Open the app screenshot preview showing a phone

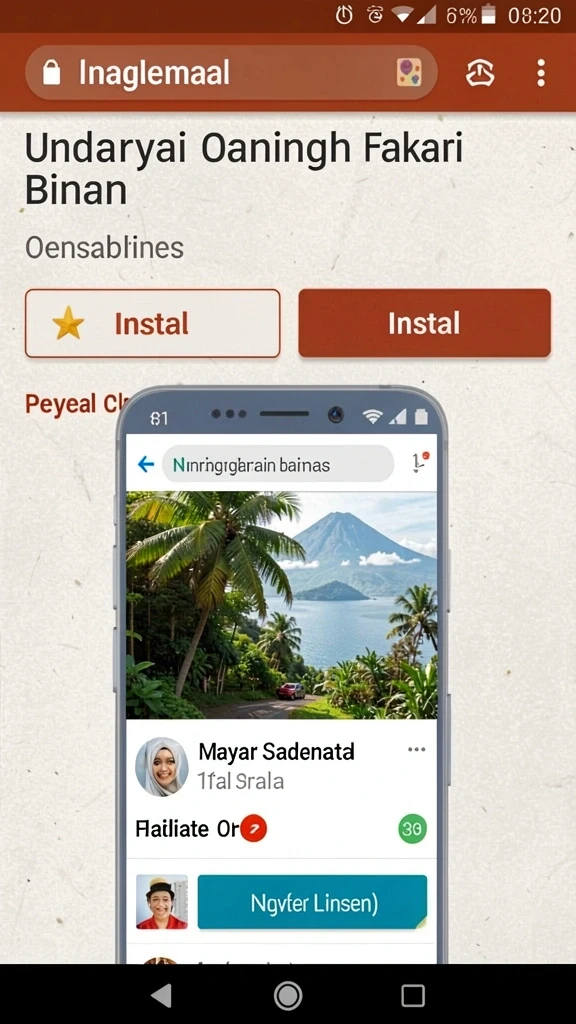[282, 675]
